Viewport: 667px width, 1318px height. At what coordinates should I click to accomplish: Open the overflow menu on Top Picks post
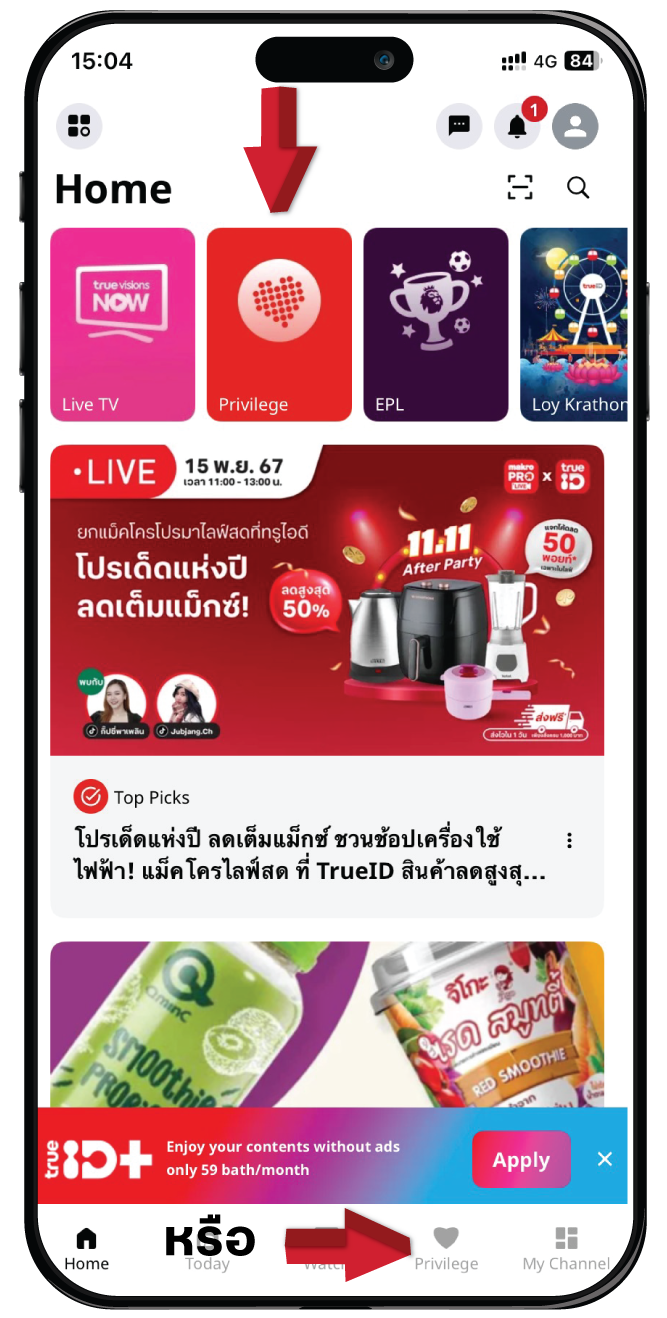tap(570, 840)
